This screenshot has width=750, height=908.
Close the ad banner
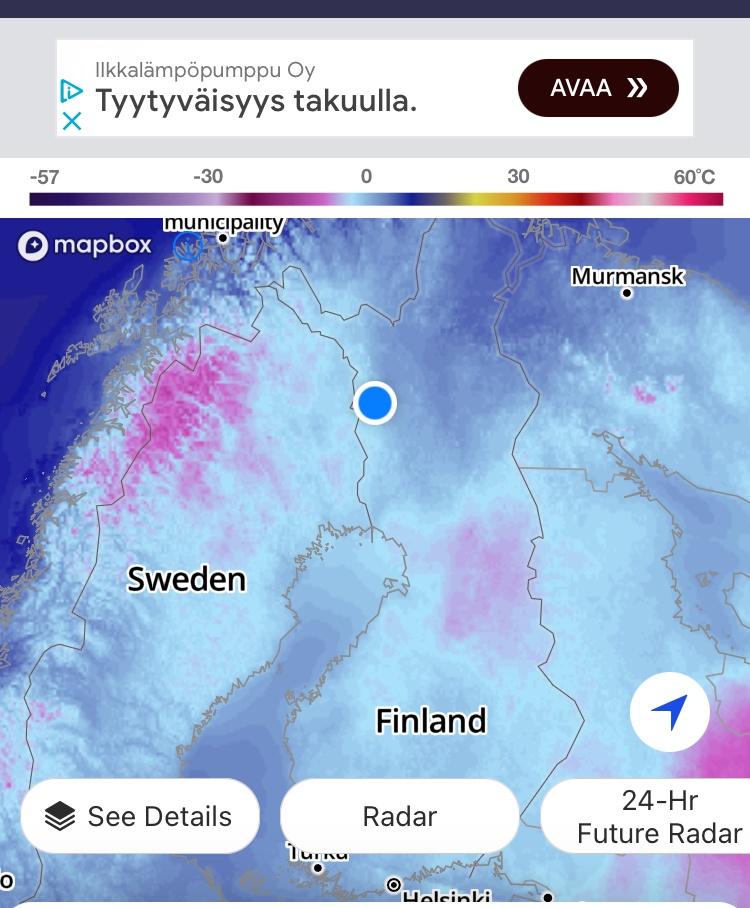pyautogui.click(x=72, y=121)
